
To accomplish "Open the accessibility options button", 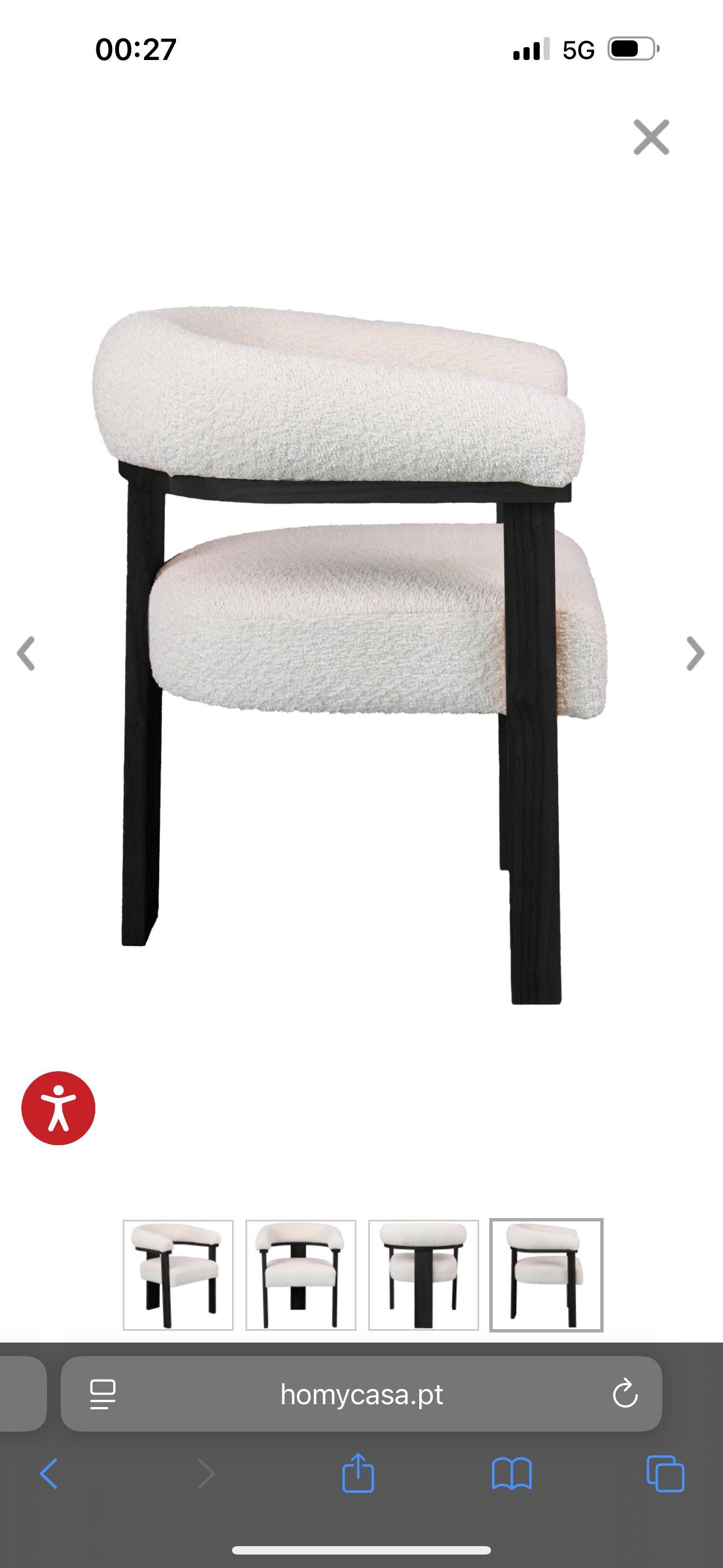I will pyautogui.click(x=58, y=1108).
